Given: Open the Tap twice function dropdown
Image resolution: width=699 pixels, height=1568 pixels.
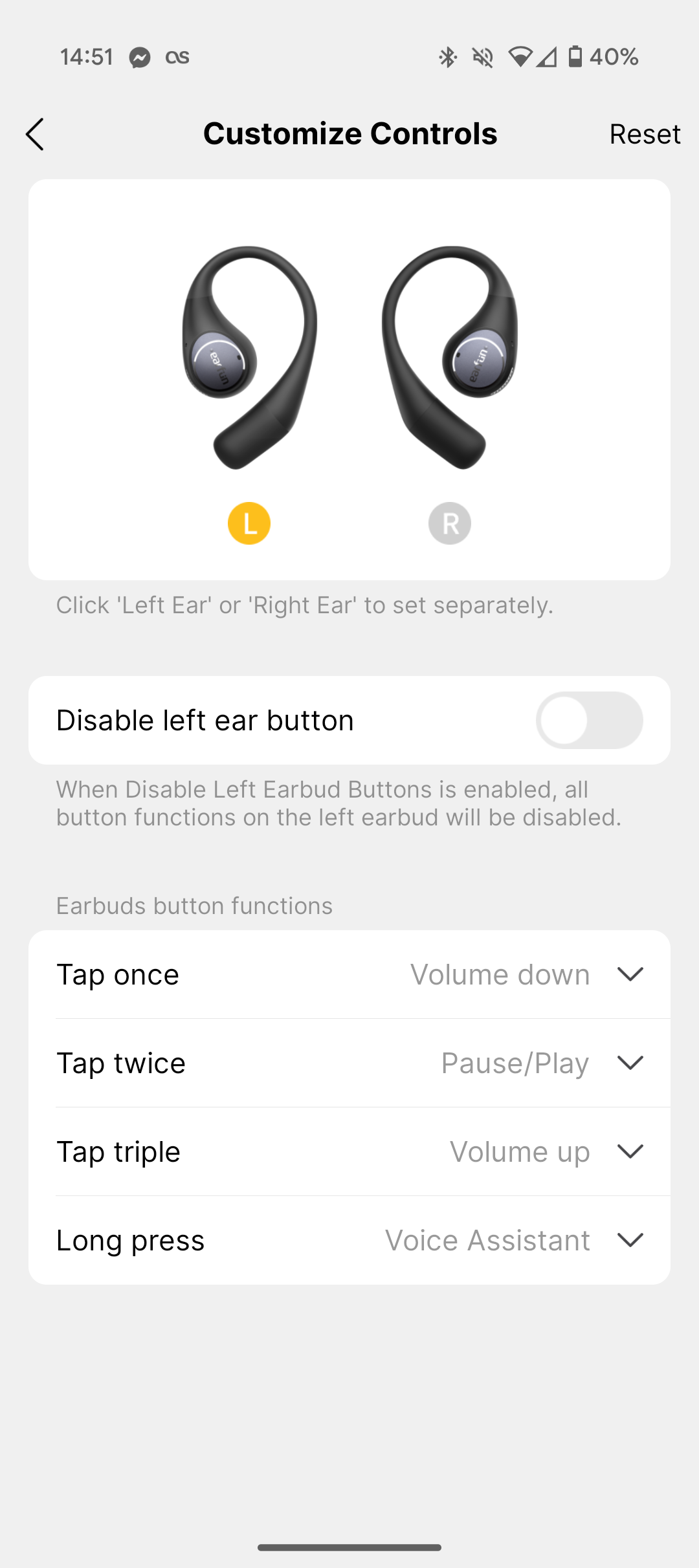Looking at the screenshot, I should point(349,1063).
